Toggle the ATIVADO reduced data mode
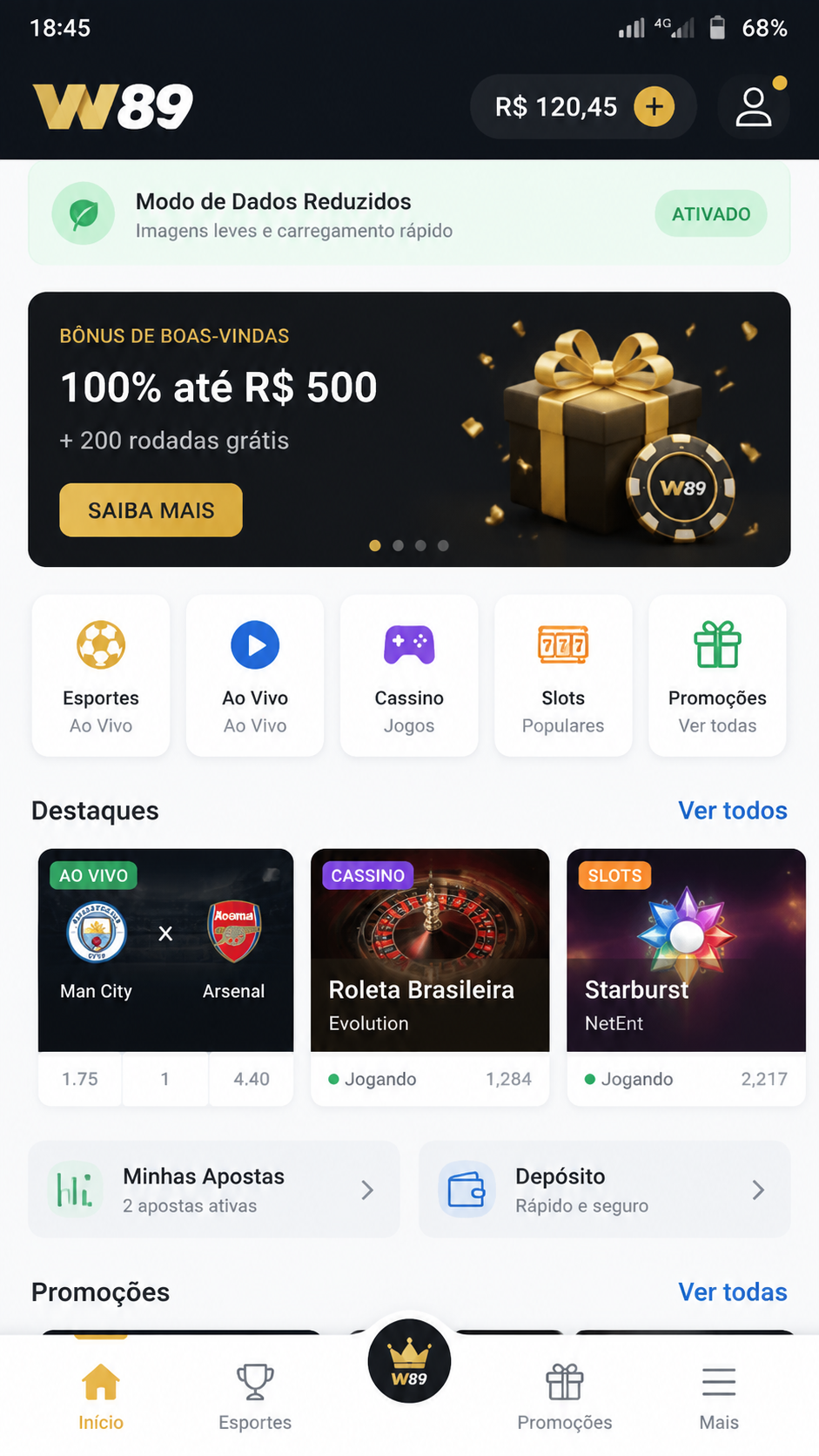The width and height of the screenshot is (819, 1456). [711, 214]
